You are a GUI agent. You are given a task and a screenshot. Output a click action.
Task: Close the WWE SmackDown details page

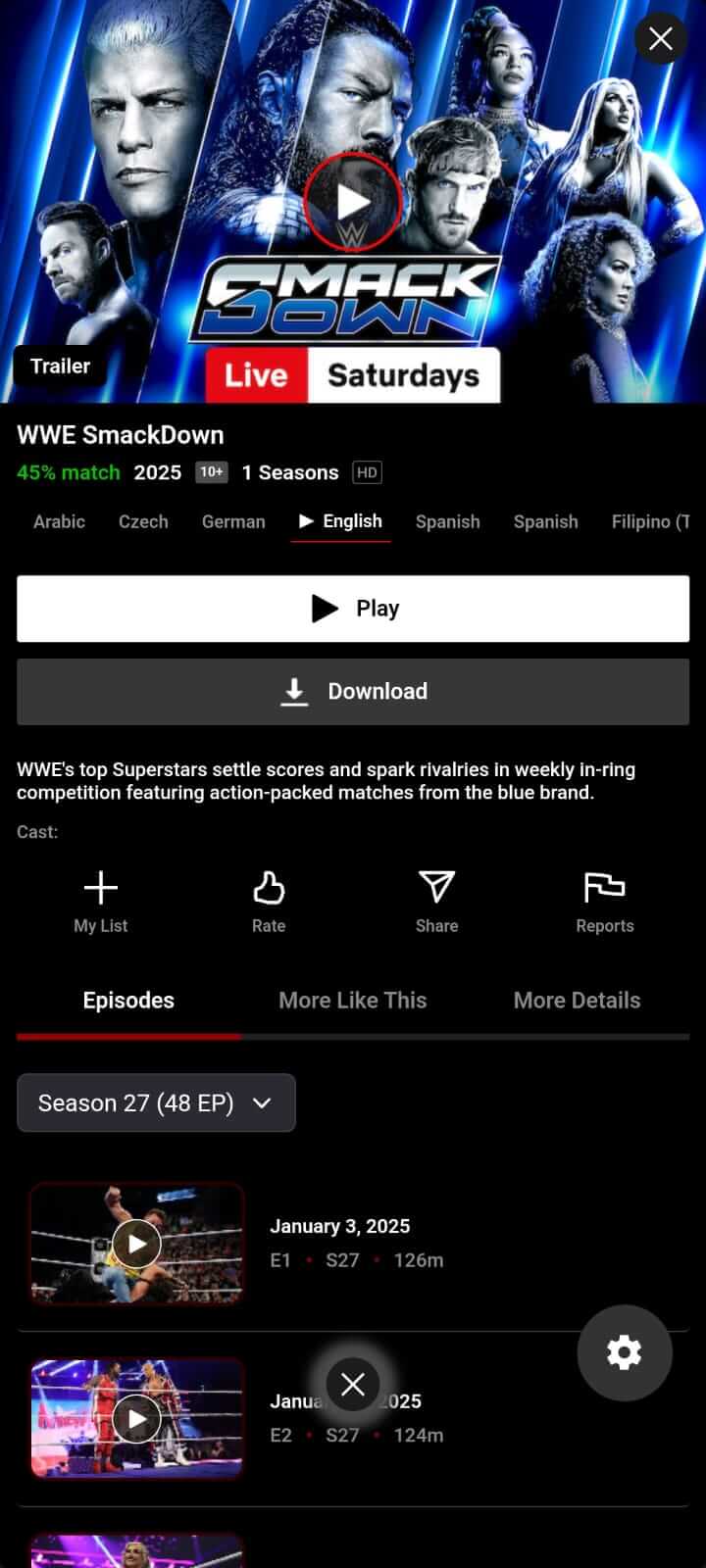(x=660, y=39)
